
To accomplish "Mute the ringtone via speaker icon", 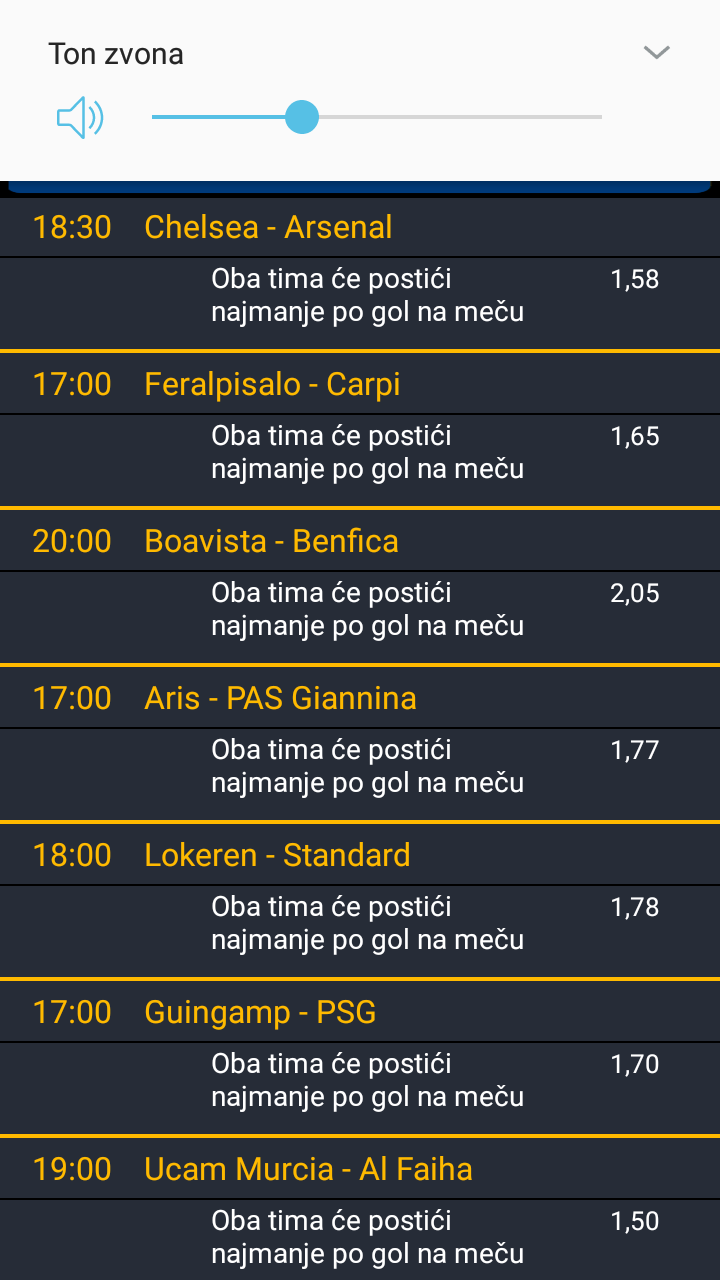I will [x=80, y=118].
